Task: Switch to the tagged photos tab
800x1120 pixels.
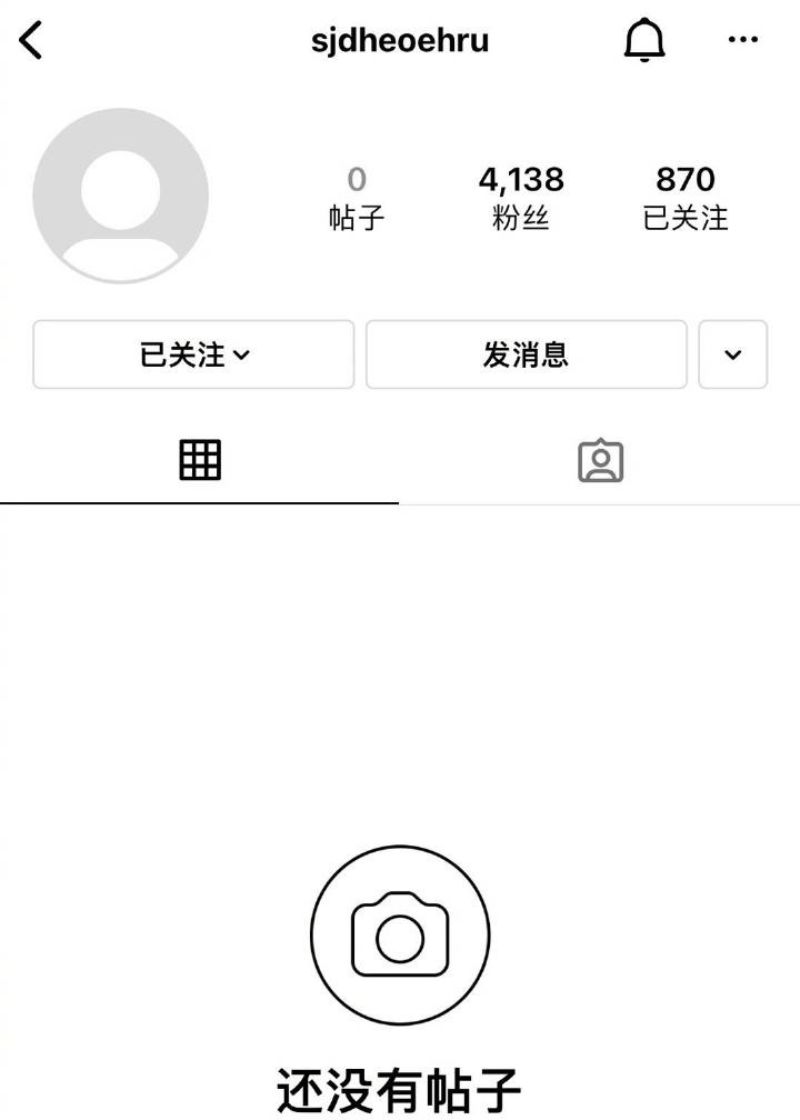Action: click(x=600, y=460)
